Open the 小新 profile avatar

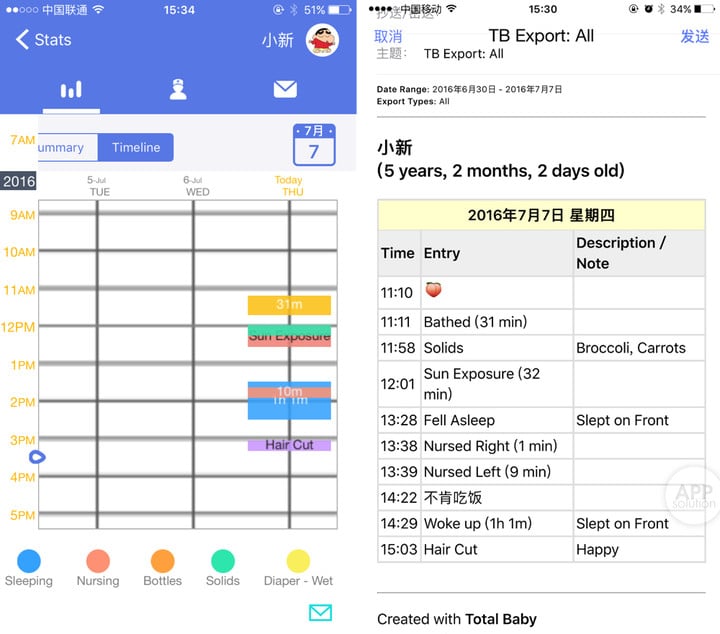tap(322, 40)
